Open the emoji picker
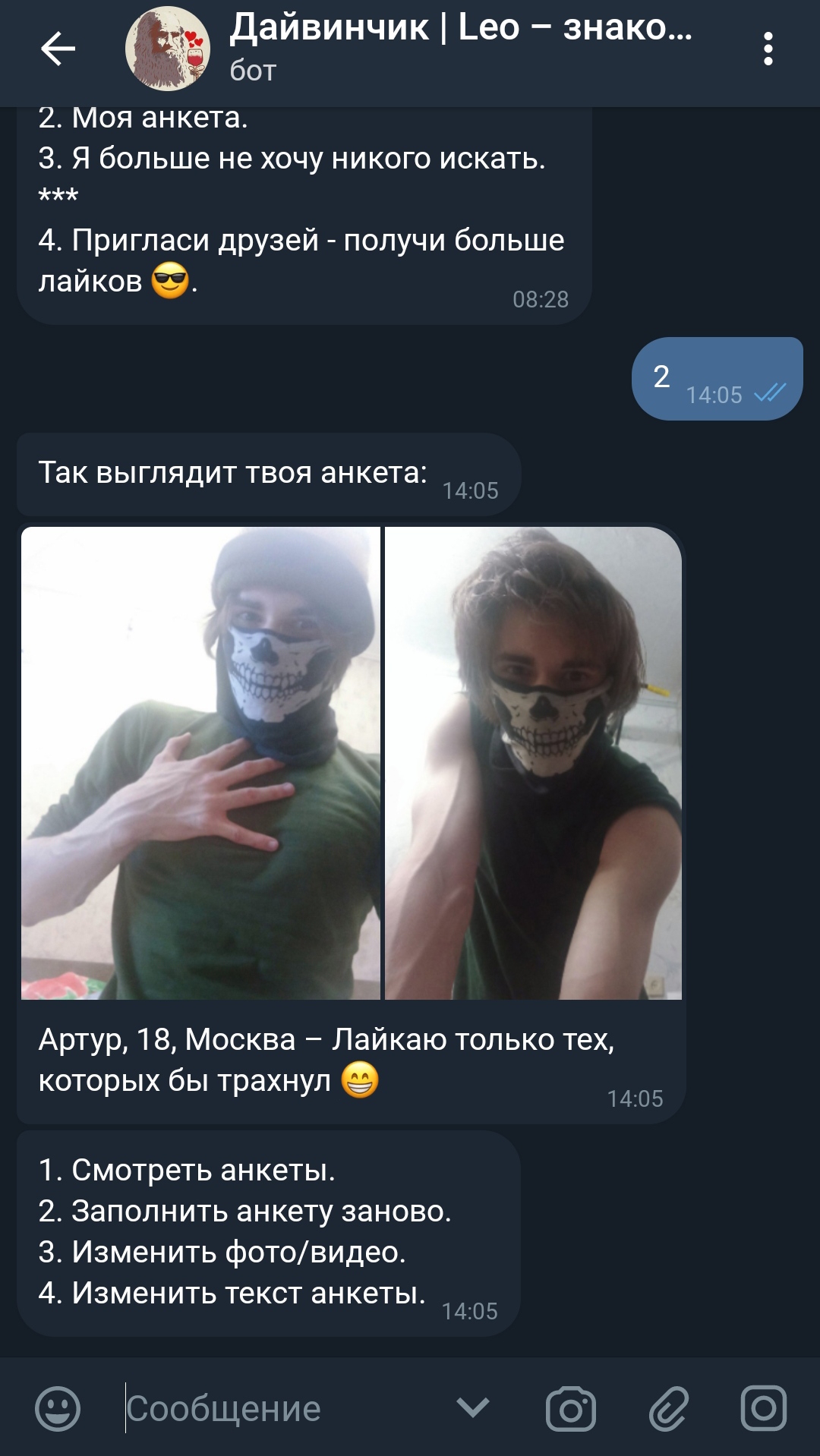 tap(58, 1409)
